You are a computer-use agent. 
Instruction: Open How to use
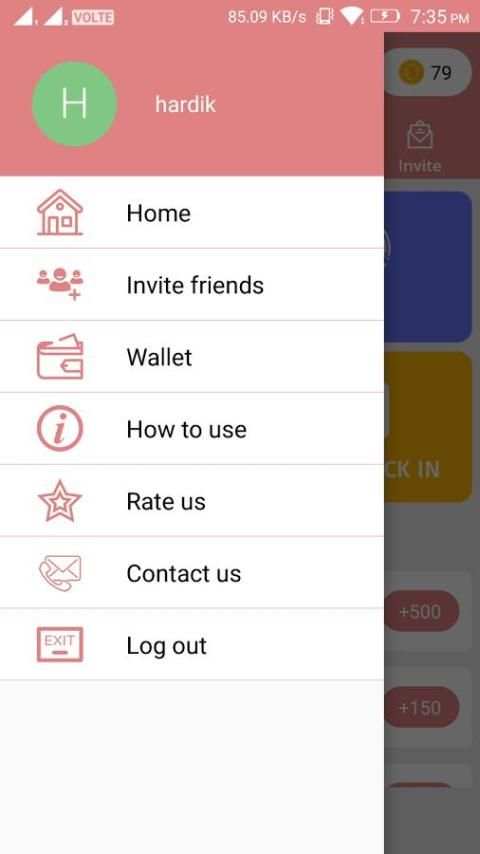coord(192,429)
